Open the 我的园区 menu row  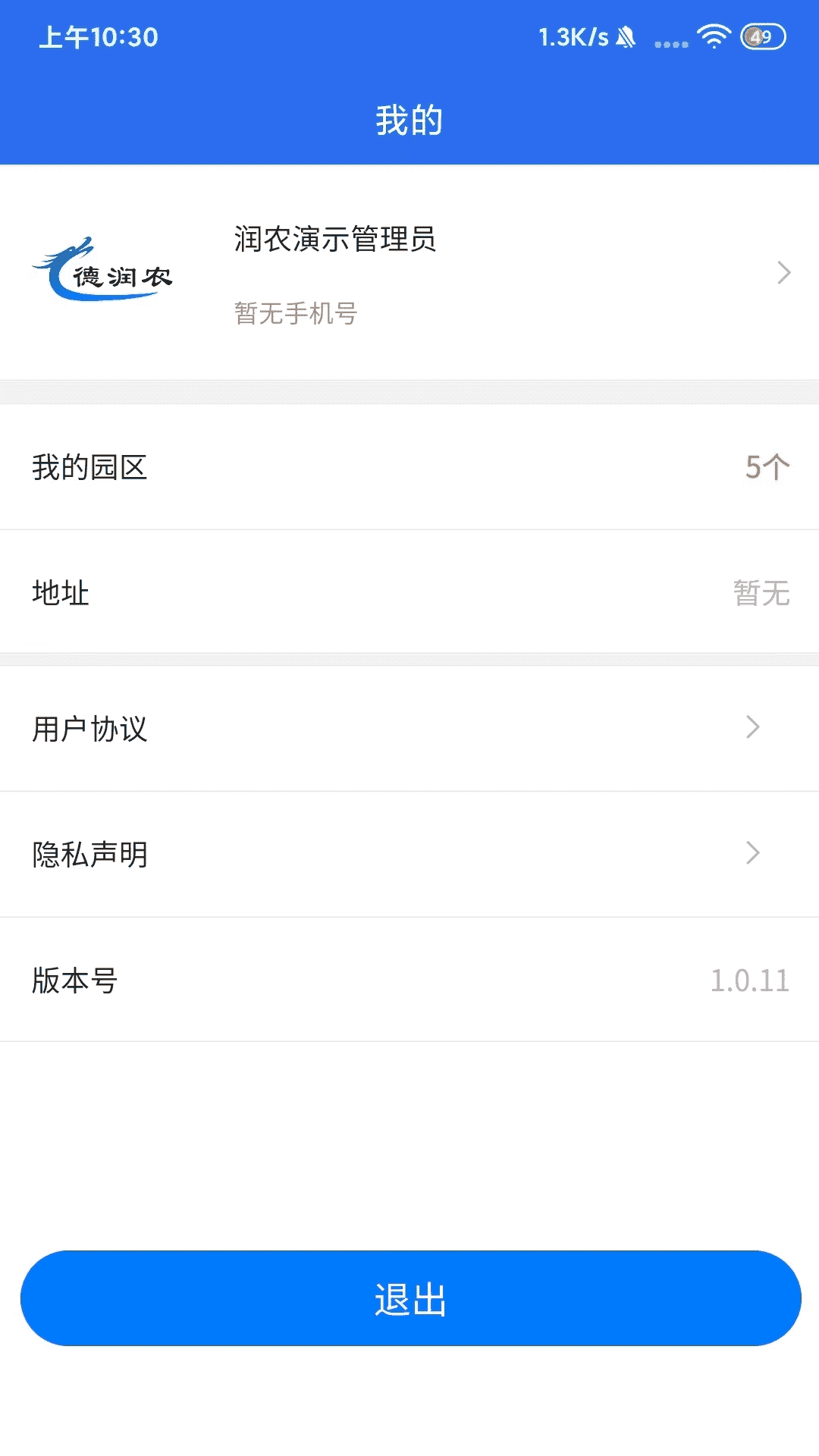(409, 468)
